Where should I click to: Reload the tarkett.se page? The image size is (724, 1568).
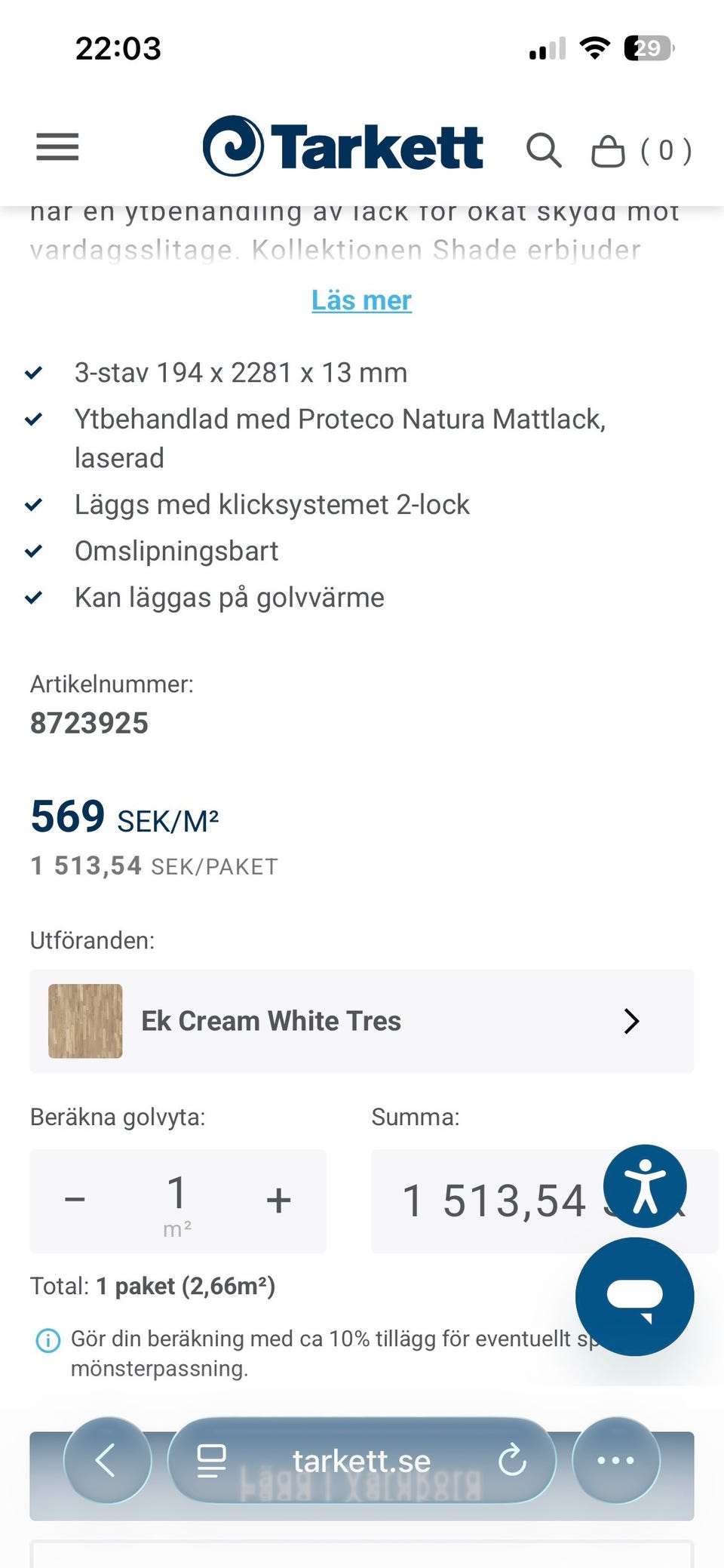point(513,1460)
